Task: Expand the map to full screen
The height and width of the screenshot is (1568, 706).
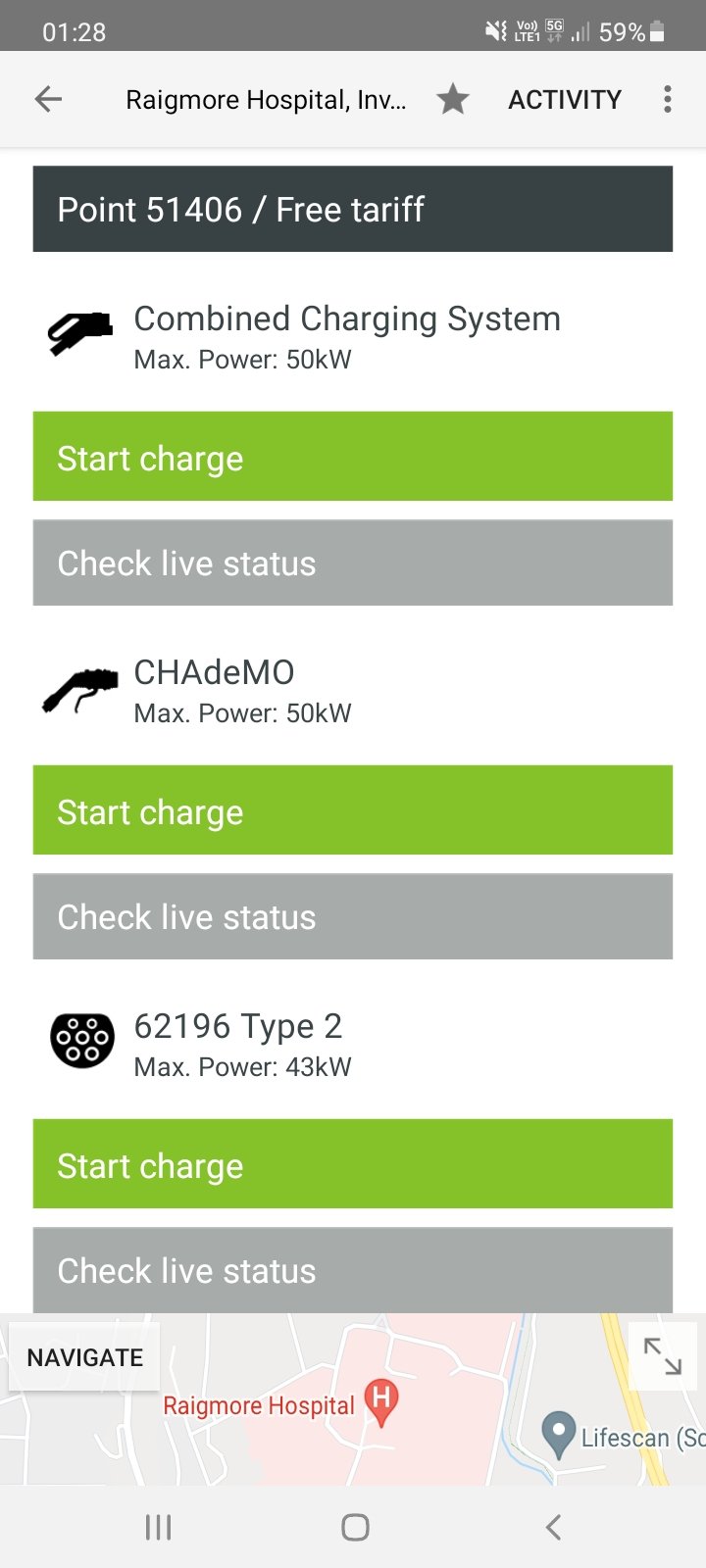Action: [663, 1356]
